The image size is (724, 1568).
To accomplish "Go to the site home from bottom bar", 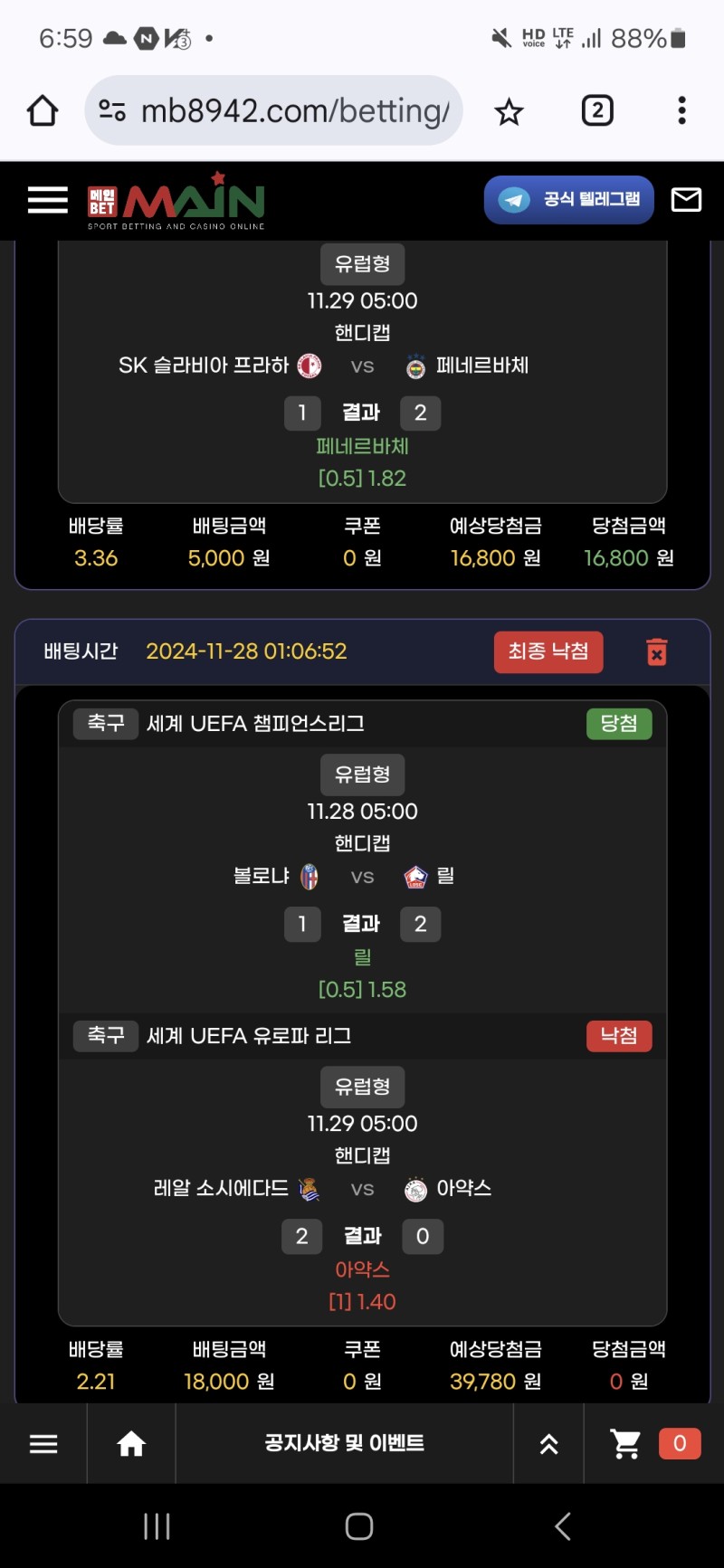I will 131,1444.
